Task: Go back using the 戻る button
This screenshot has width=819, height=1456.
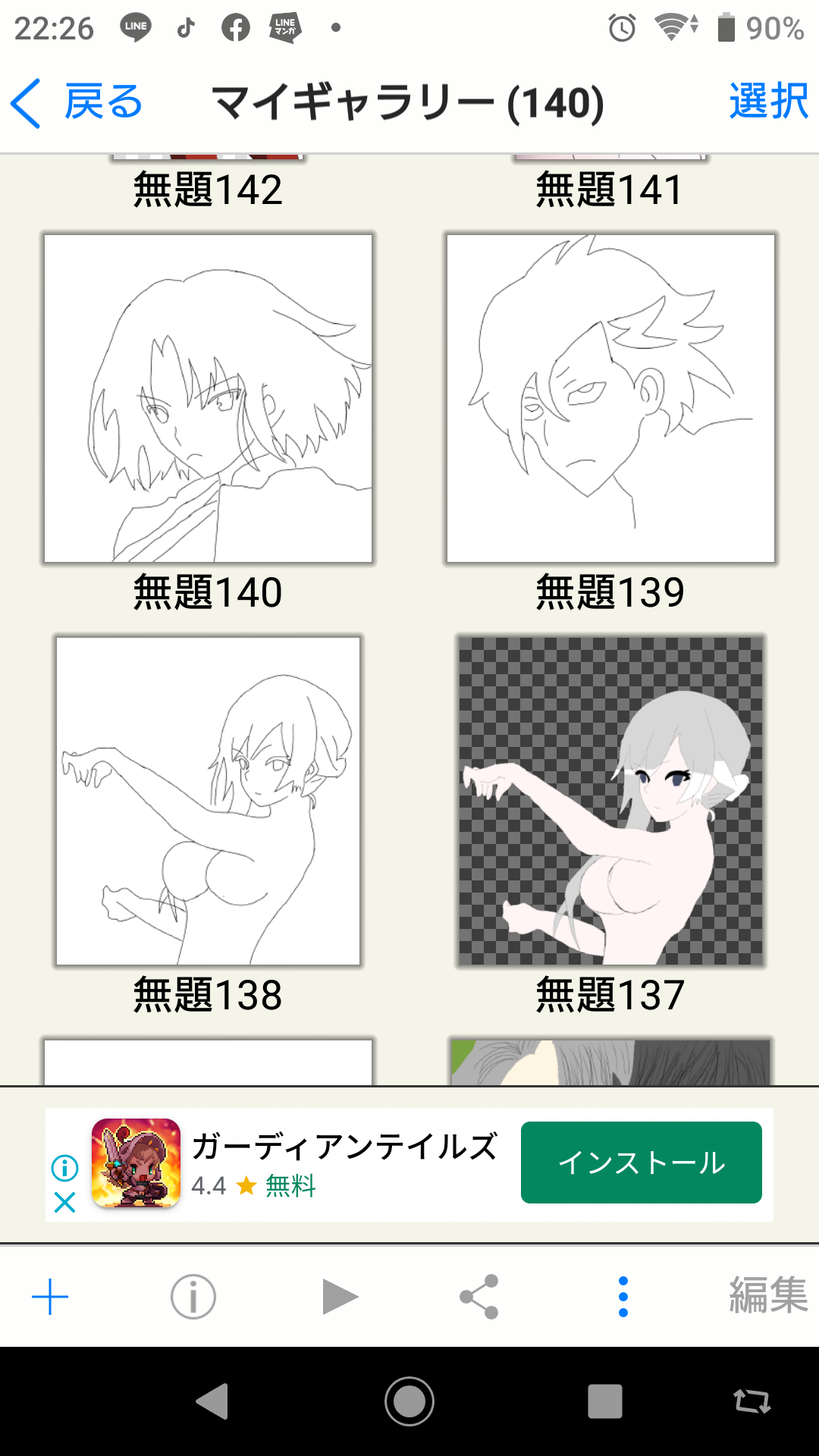Action: tap(77, 102)
